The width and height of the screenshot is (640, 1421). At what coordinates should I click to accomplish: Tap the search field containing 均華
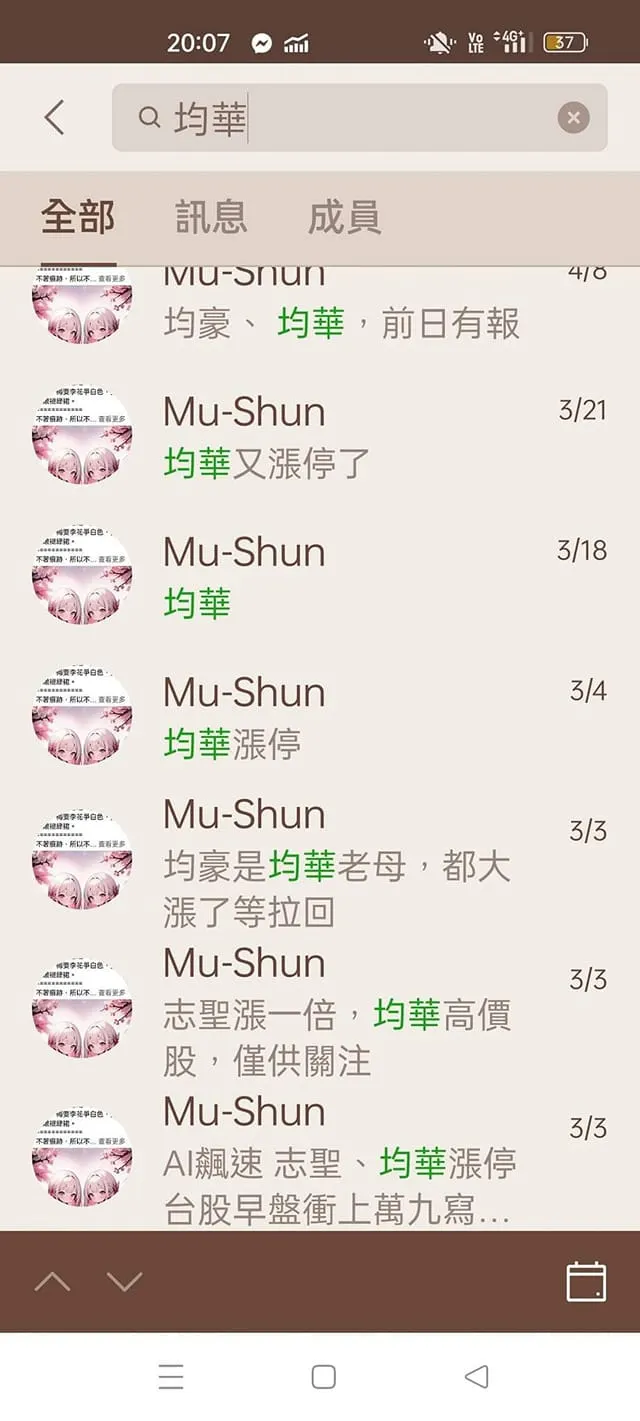(350, 119)
